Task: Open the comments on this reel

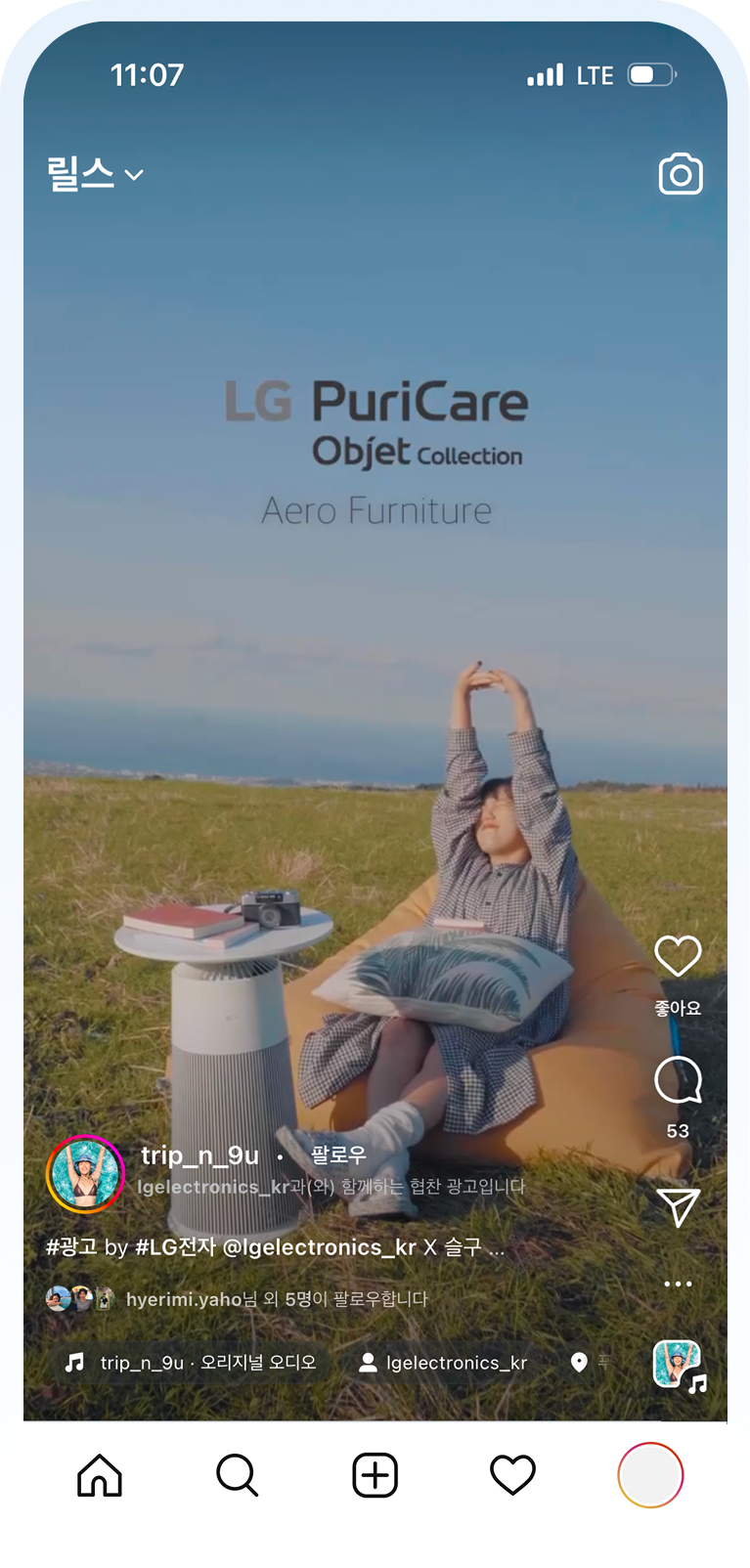Action: [678, 1081]
